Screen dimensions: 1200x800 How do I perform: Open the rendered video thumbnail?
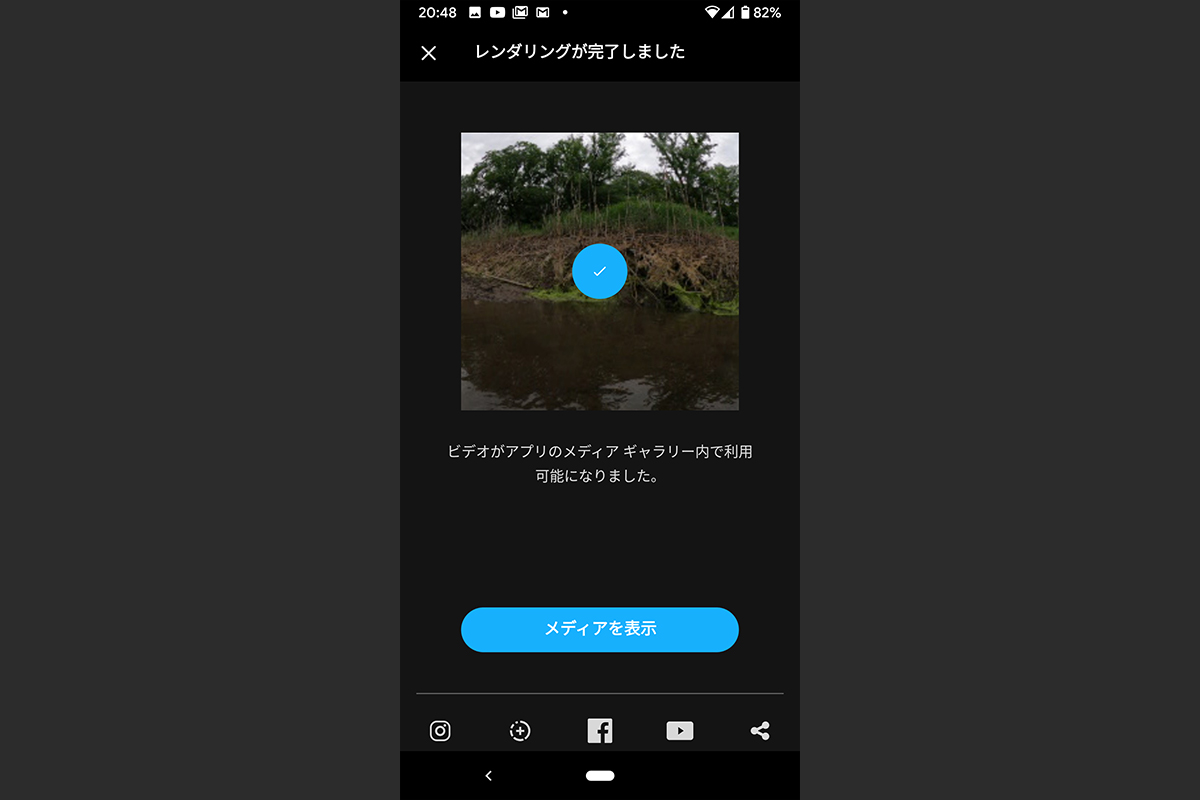(599, 271)
